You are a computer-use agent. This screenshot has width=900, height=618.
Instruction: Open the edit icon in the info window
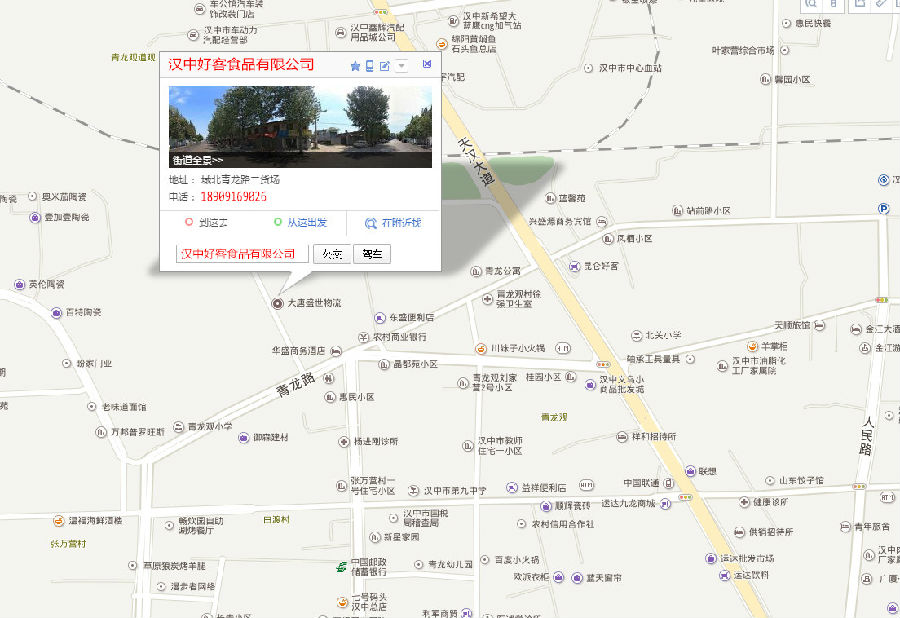coord(385,66)
